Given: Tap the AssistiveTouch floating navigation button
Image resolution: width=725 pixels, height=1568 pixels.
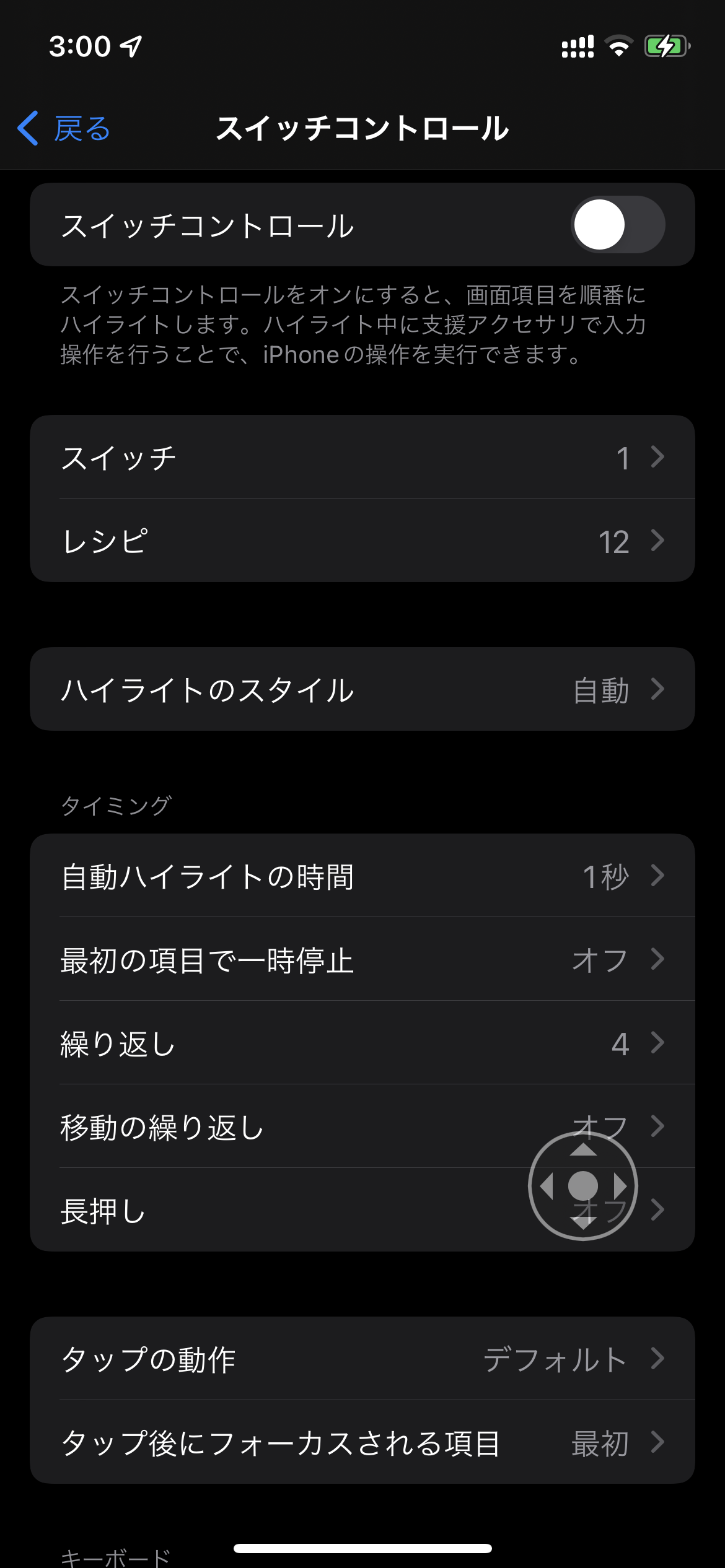Looking at the screenshot, I should pos(583,1185).
